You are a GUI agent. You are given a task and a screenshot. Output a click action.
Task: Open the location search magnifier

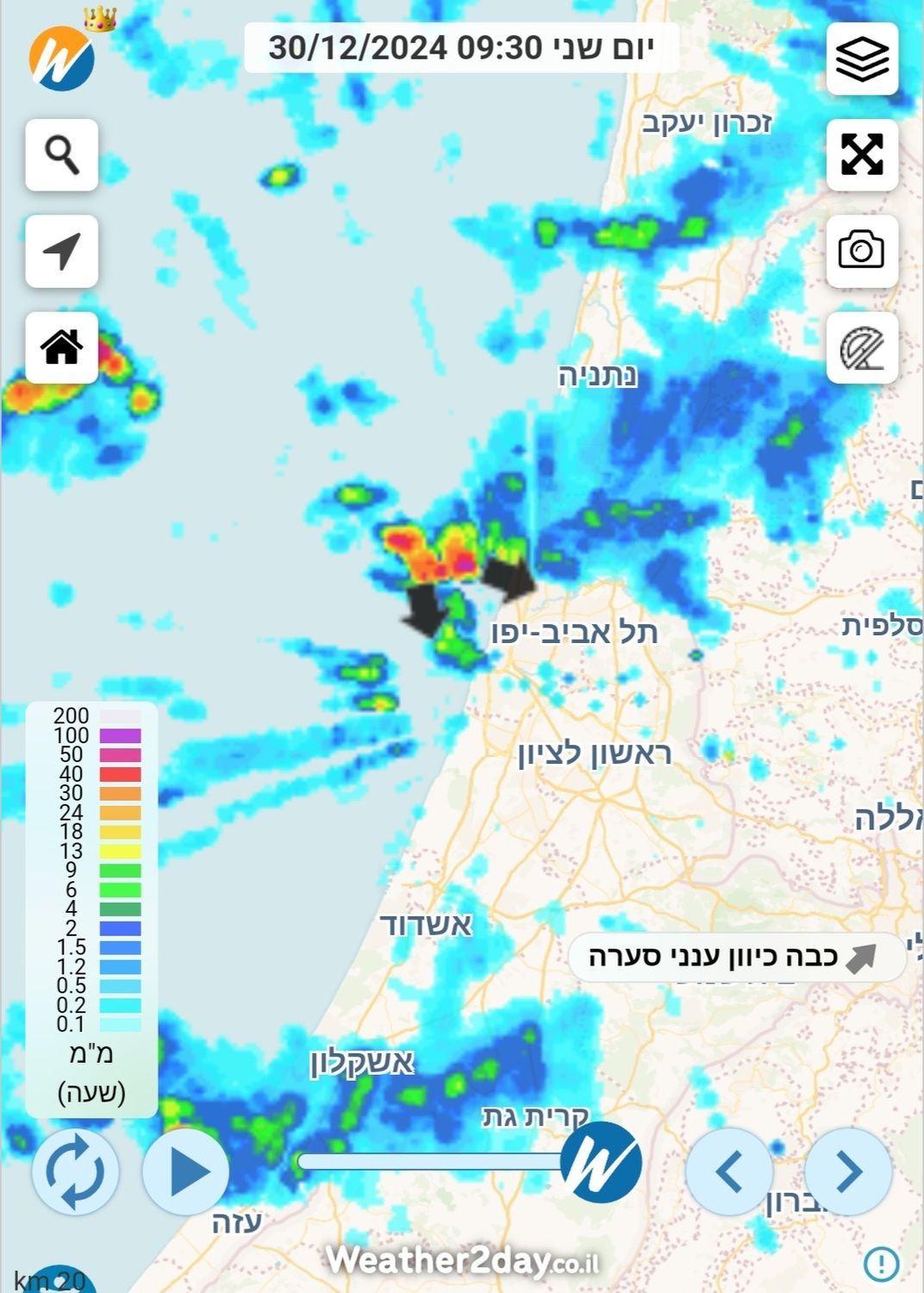pyautogui.click(x=62, y=155)
